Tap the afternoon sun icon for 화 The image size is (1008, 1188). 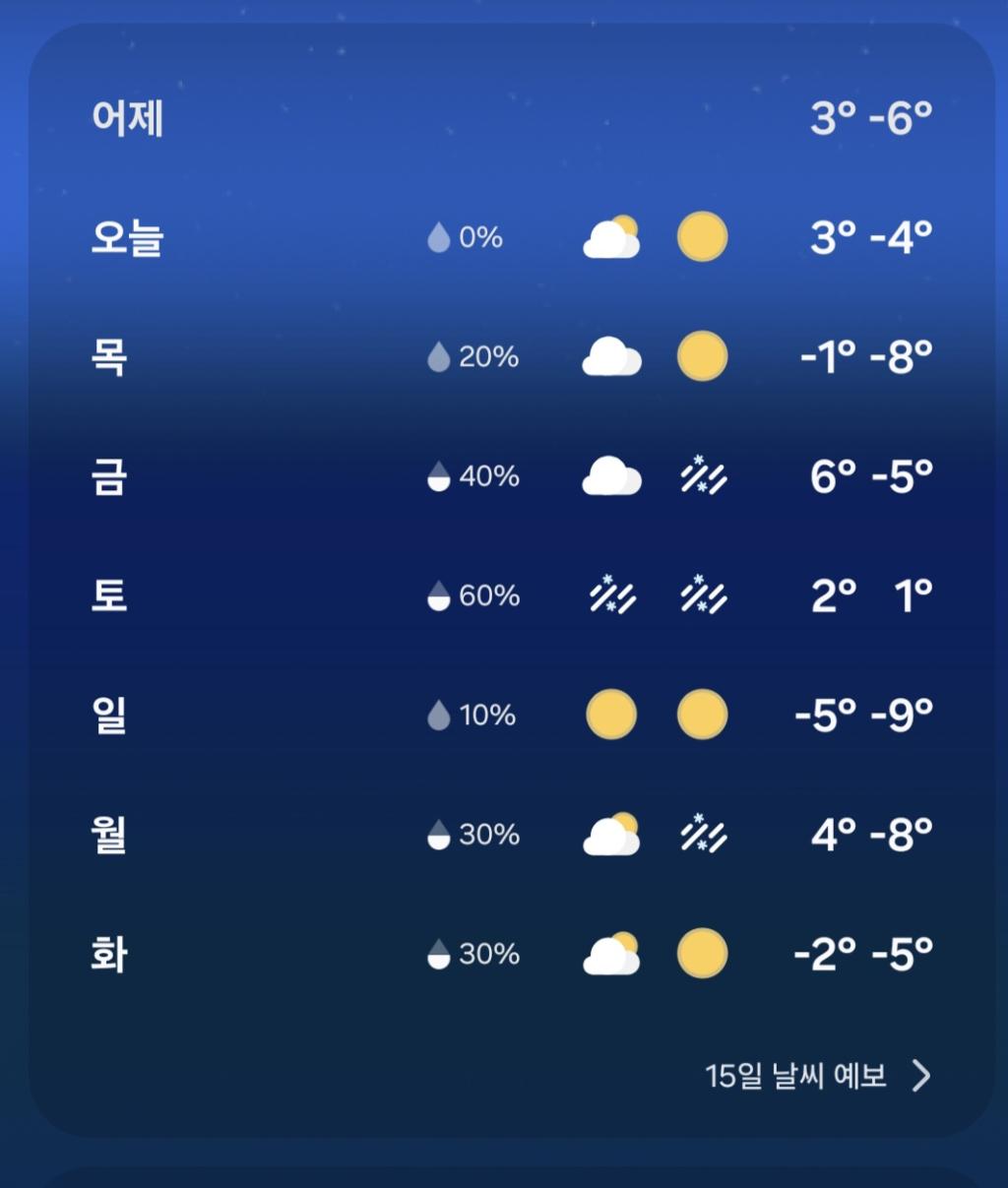701,951
